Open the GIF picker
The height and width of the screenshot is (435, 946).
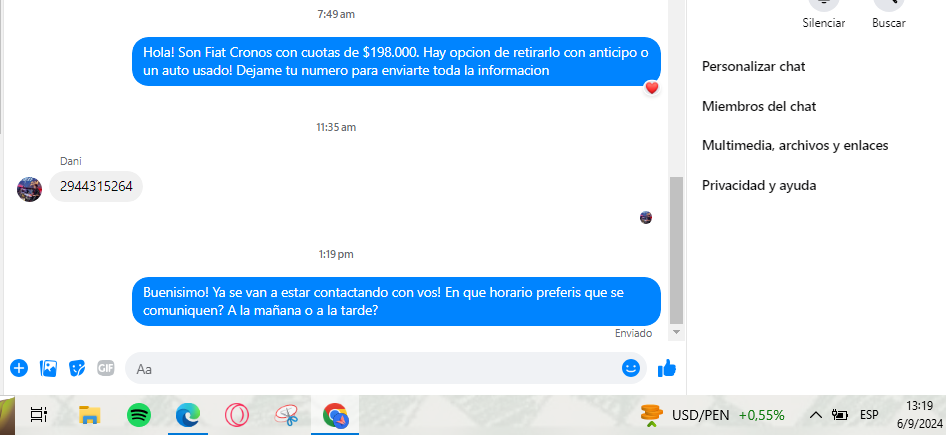click(106, 368)
